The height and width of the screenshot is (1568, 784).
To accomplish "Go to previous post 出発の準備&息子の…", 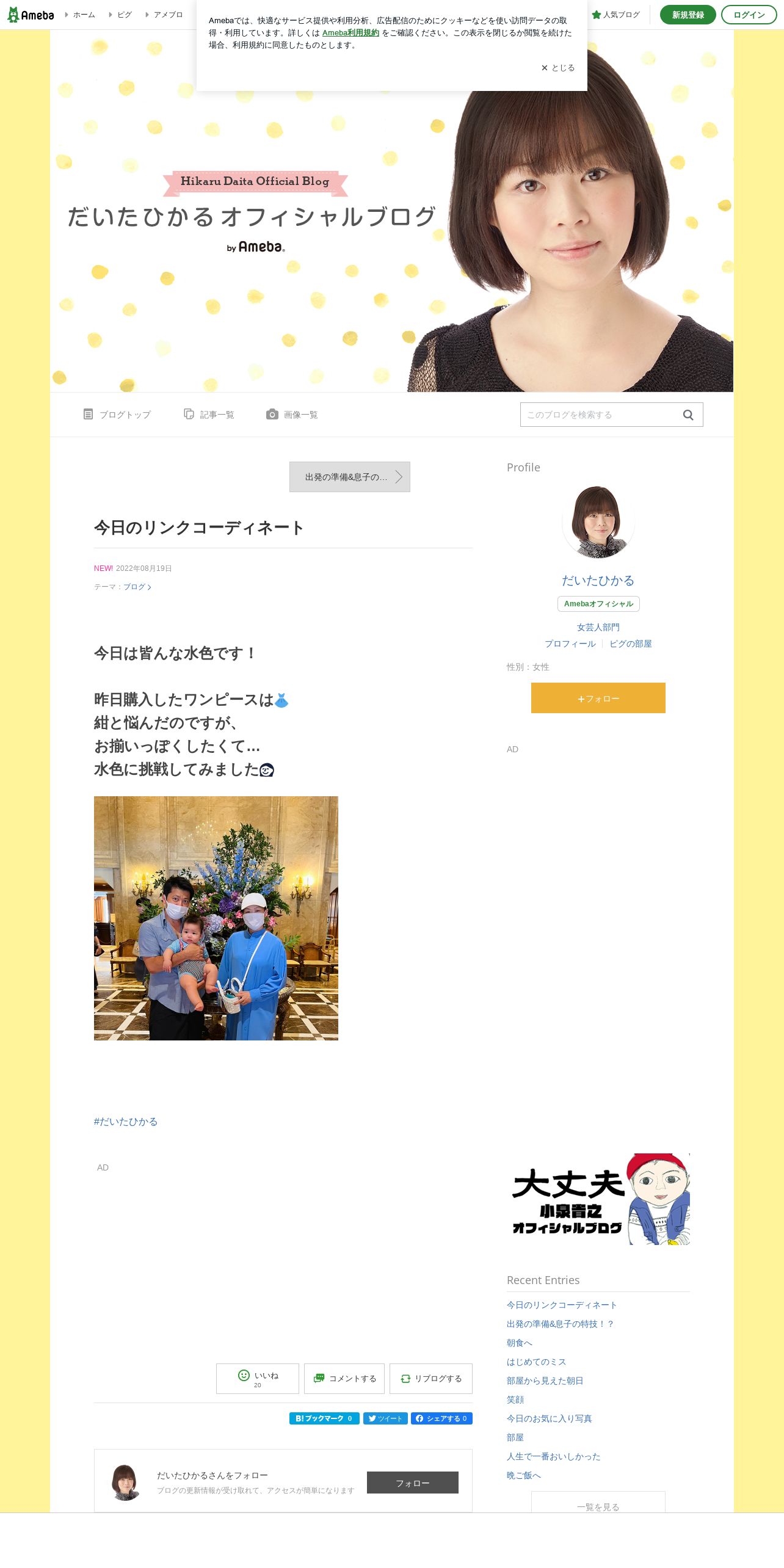I will (350, 477).
